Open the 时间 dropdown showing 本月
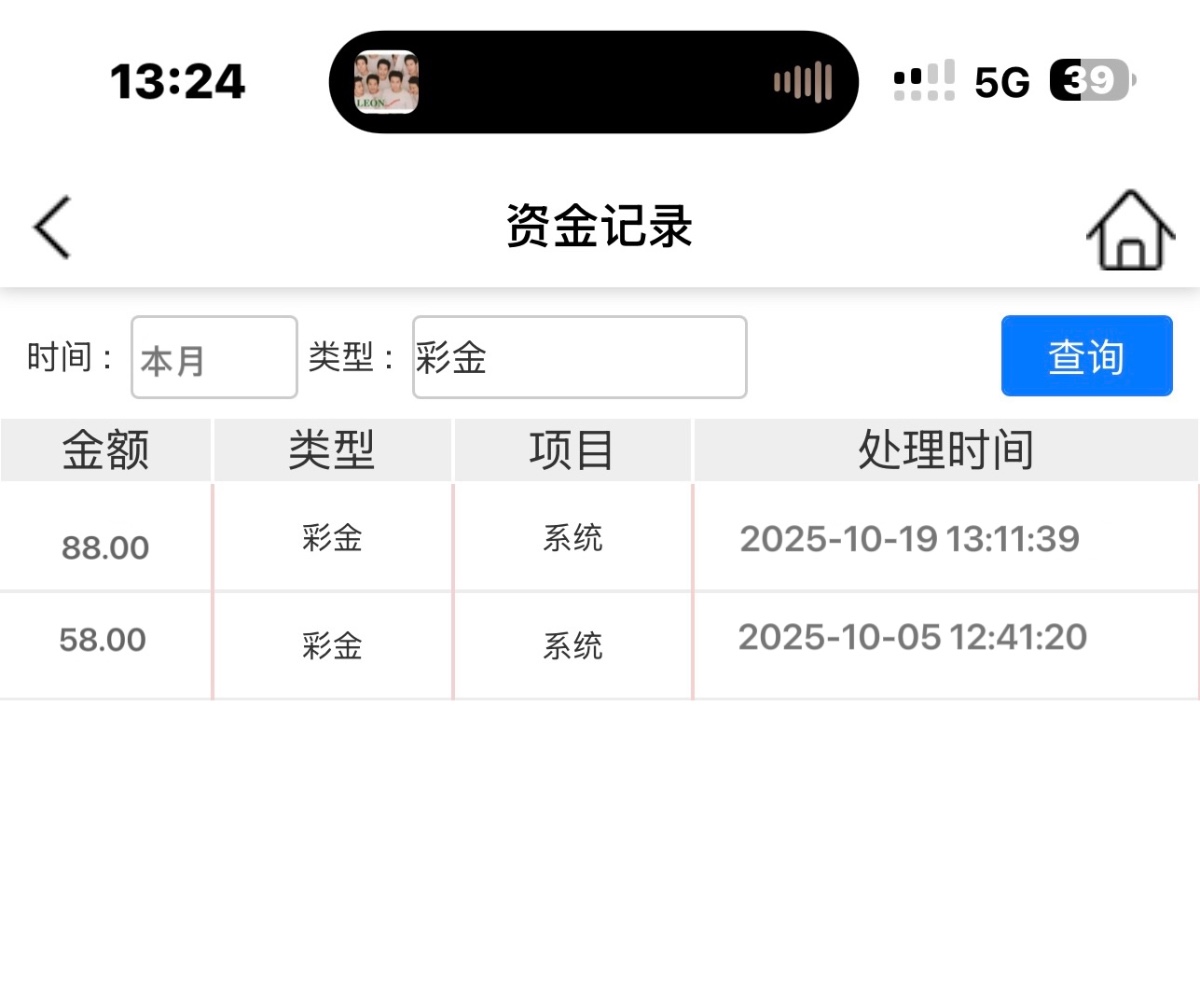 click(214, 357)
